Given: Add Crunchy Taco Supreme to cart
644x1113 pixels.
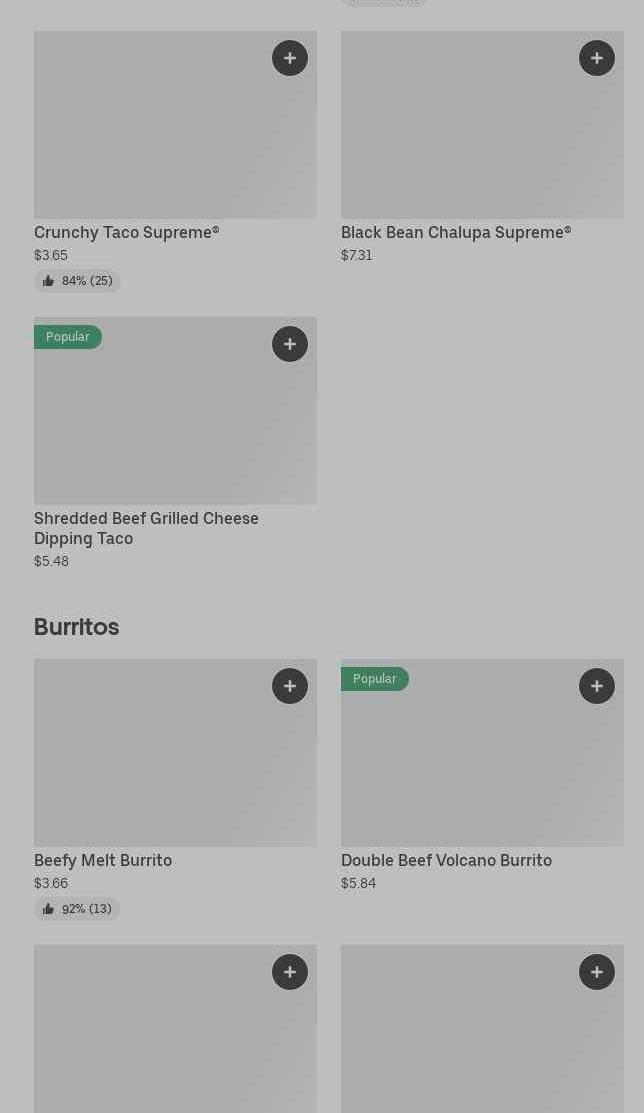Looking at the screenshot, I should click(x=290, y=58).
